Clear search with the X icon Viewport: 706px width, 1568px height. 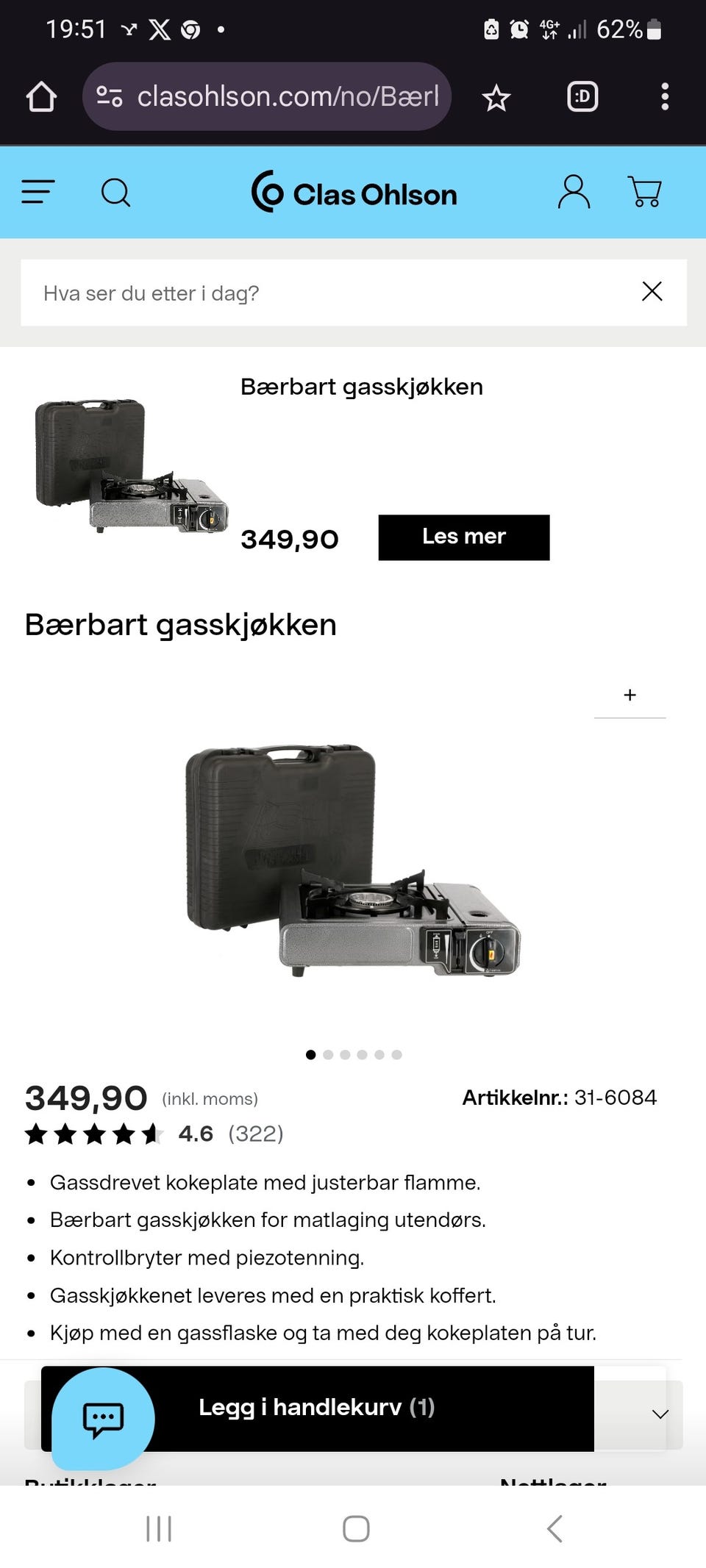click(652, 292)
